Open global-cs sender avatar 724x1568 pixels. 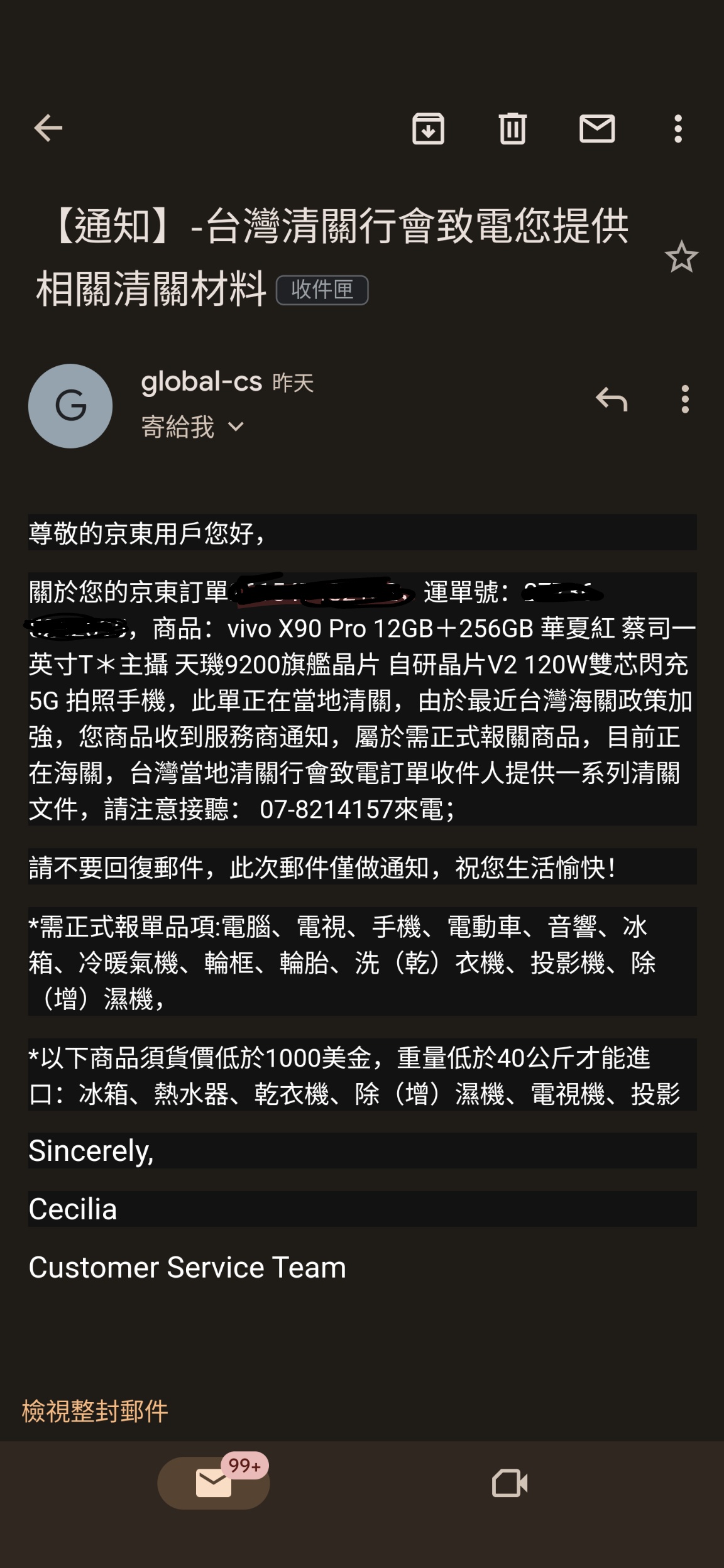70,406
